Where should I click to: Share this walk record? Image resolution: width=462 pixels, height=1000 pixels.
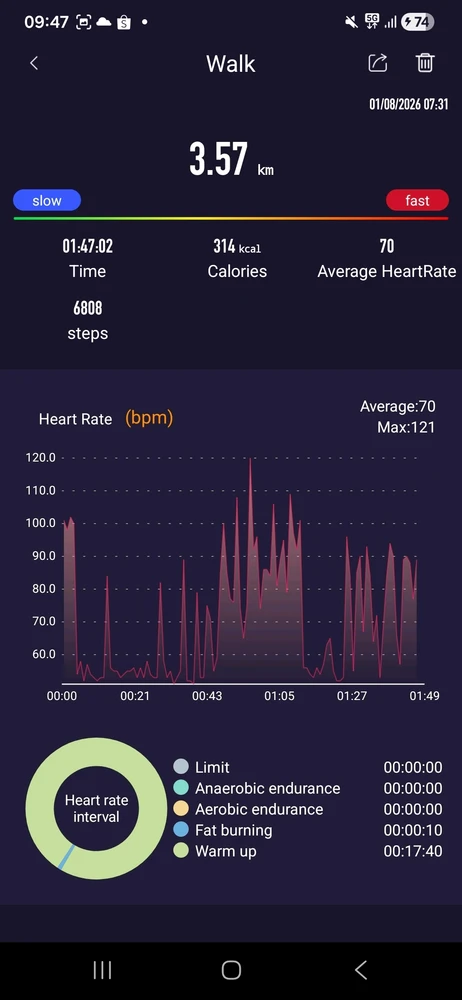pos(378,62)
